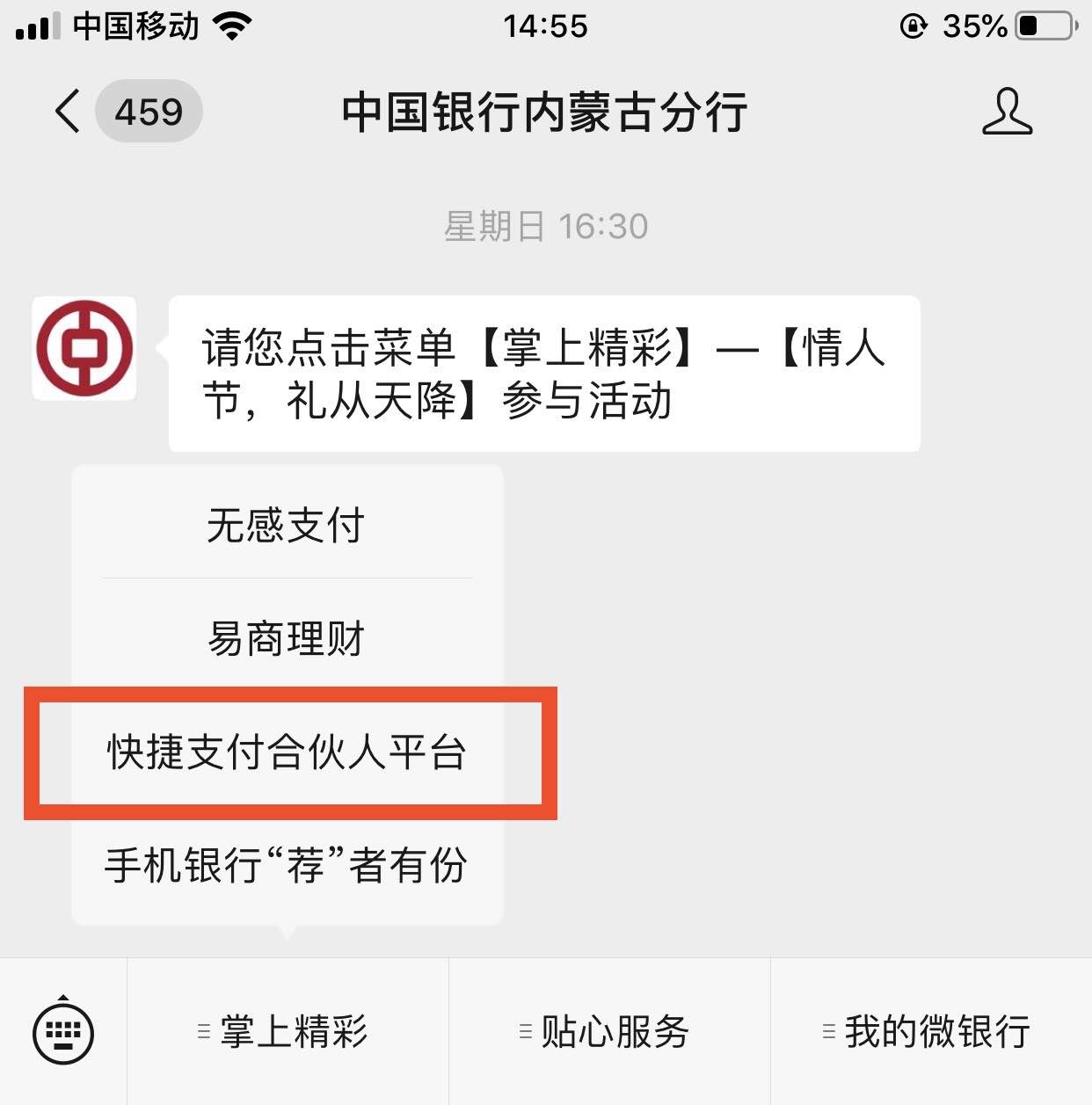Tap the 掌上精彩 menu tab
Screen dimensions: 1092x1105
coord(288,1032)
